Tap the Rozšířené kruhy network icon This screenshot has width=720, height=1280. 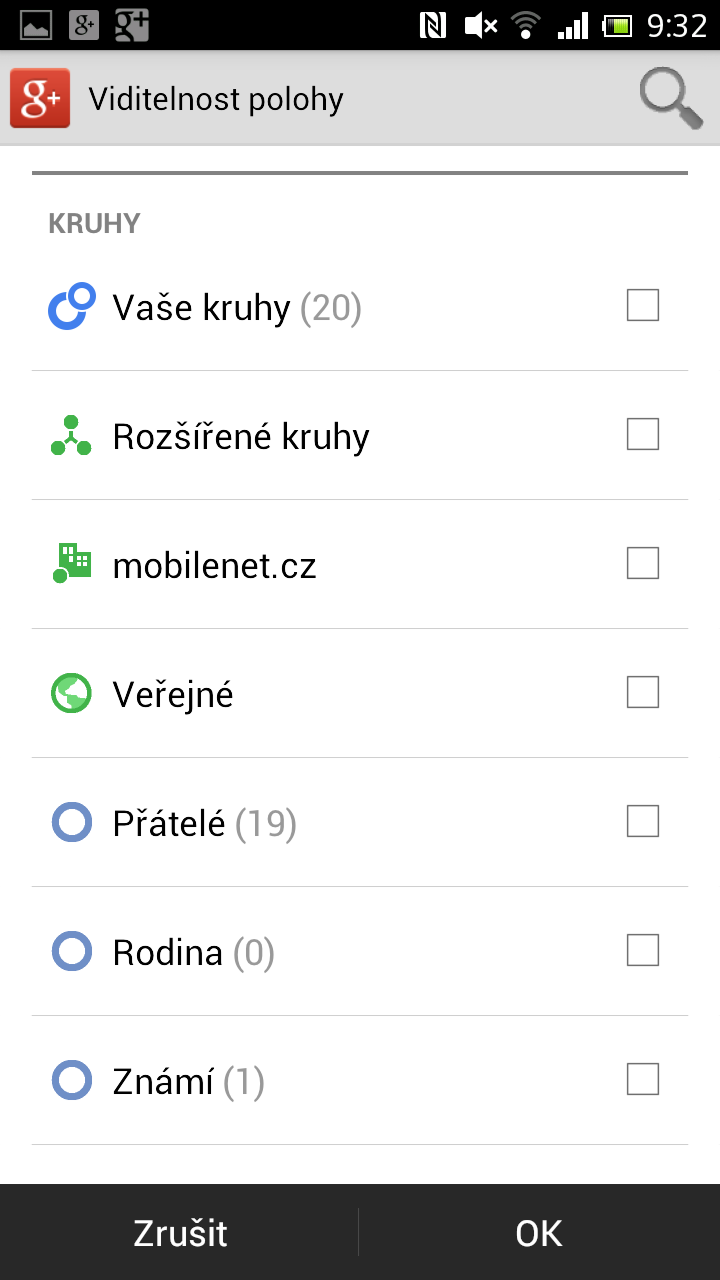click(x=71, y=434)
